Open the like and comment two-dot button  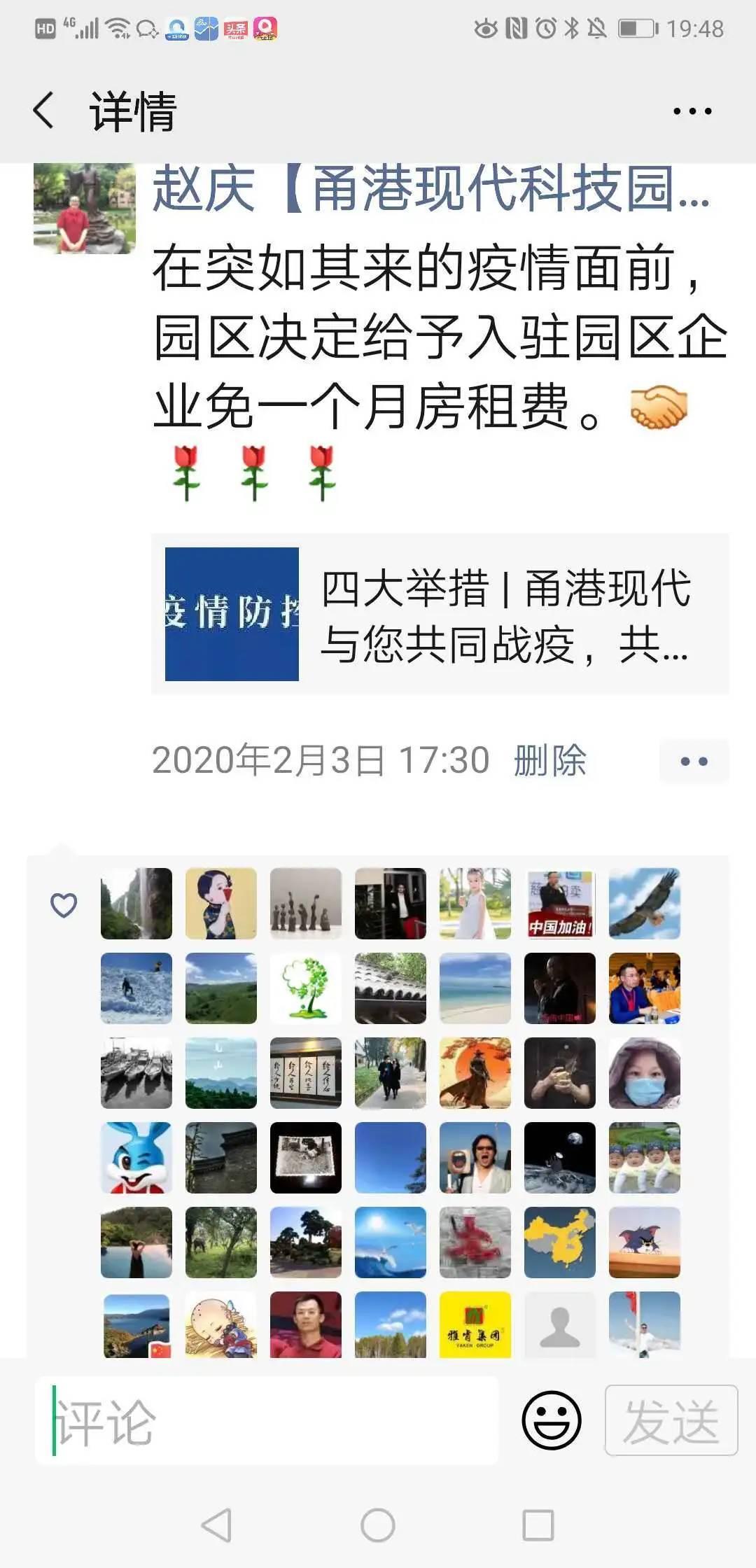click(693, 761)
